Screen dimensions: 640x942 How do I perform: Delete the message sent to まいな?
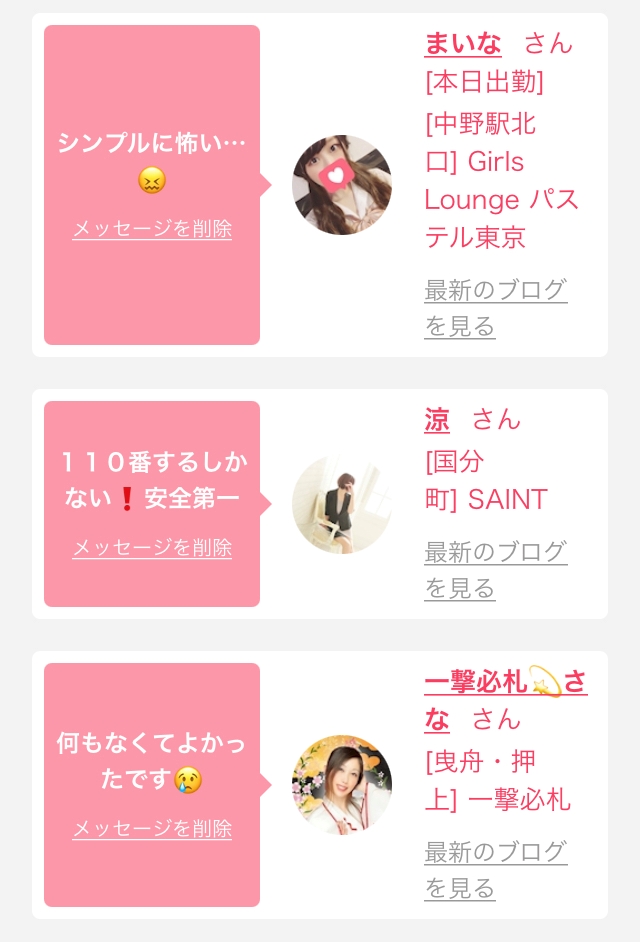tap(152, 229)
